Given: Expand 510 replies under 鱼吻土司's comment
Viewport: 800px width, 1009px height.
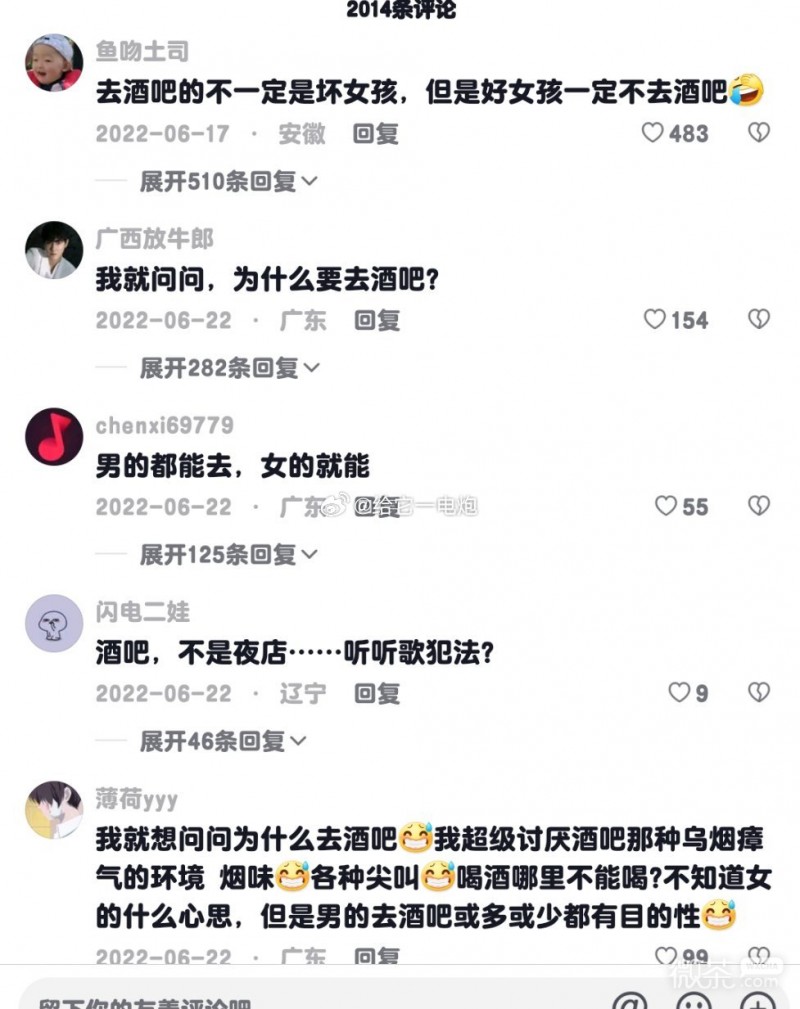Looking at the screenshot, I should [x=228, y=181].
